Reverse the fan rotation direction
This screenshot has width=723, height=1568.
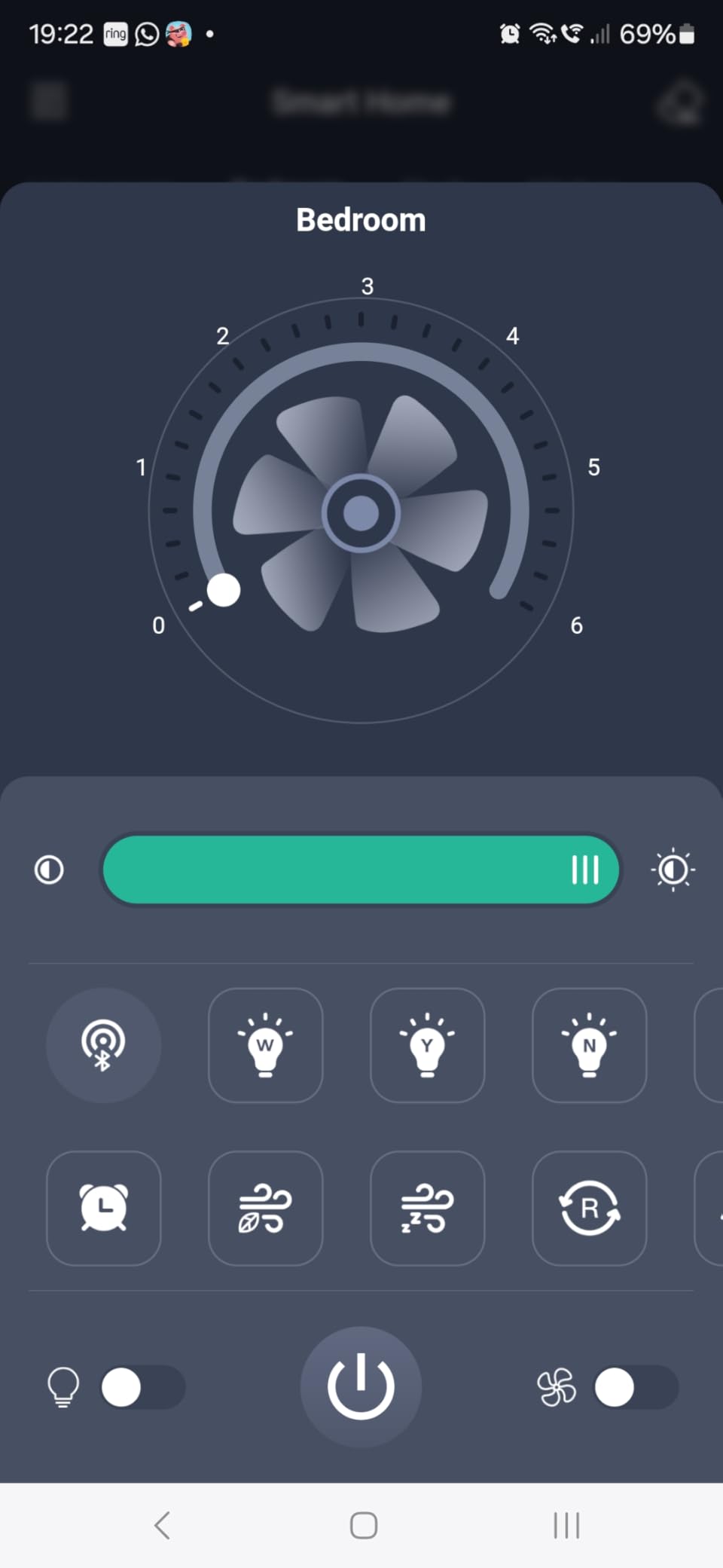point(589,1208)
